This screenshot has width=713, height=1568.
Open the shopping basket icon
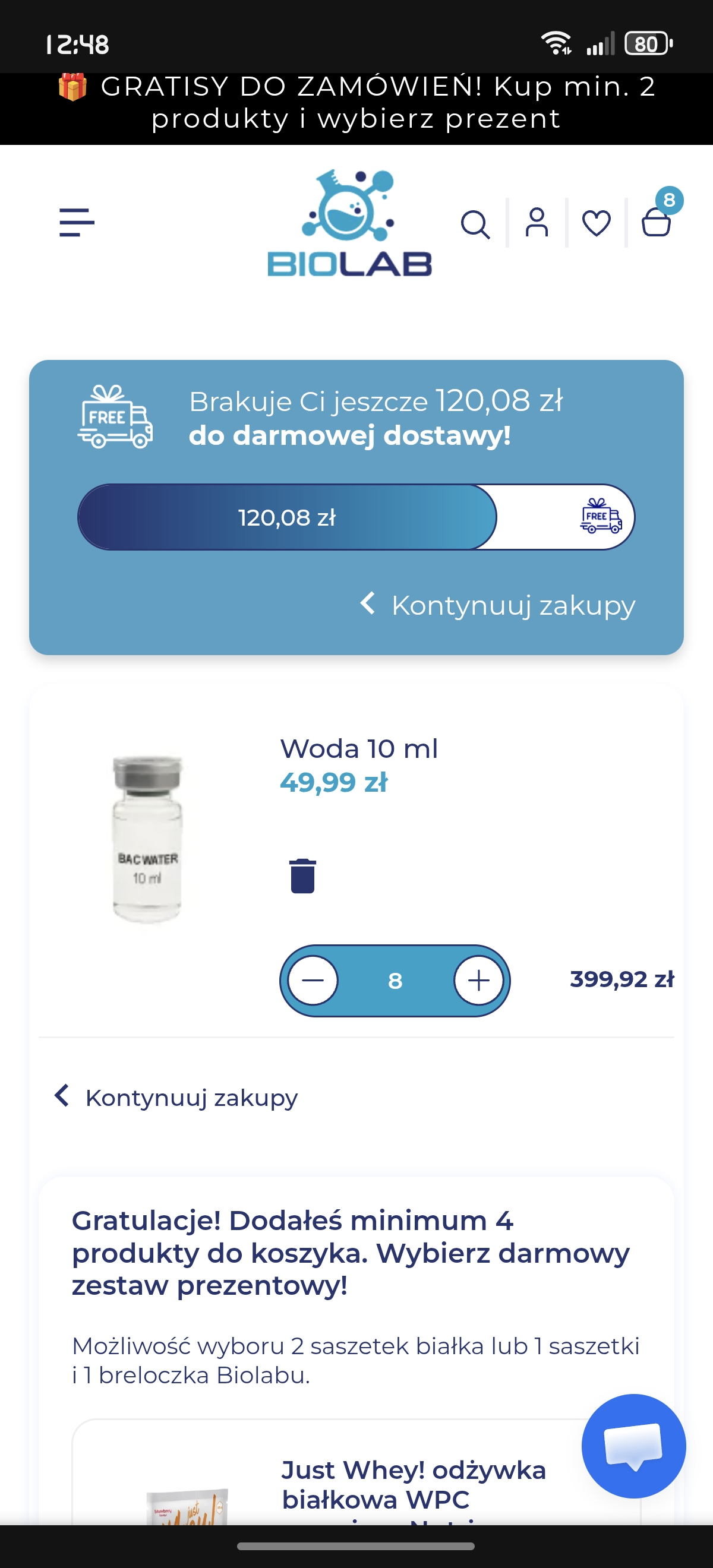pos(657,222)
